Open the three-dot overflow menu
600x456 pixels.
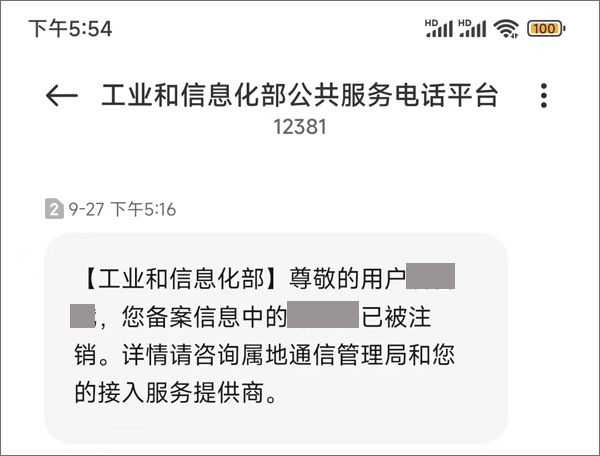click(x=544, y=96)
